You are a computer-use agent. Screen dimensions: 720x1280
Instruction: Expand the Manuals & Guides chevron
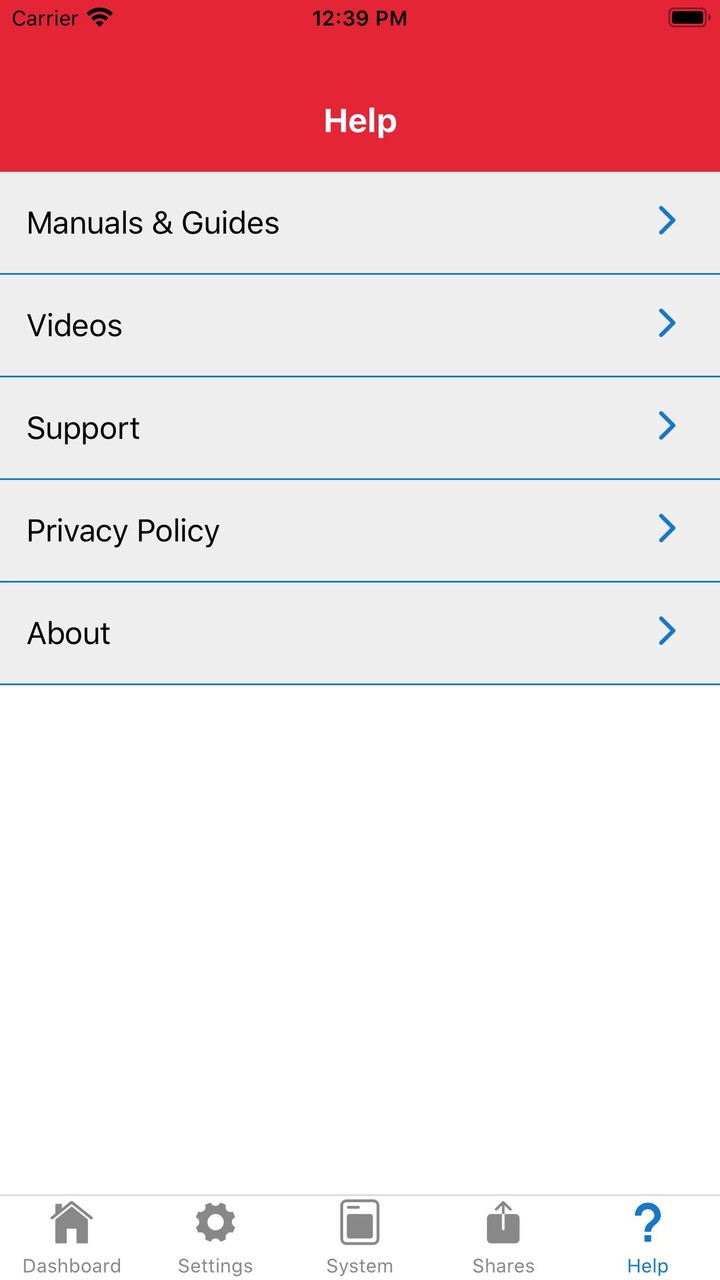pyautogui.click(x=666, y=221)
